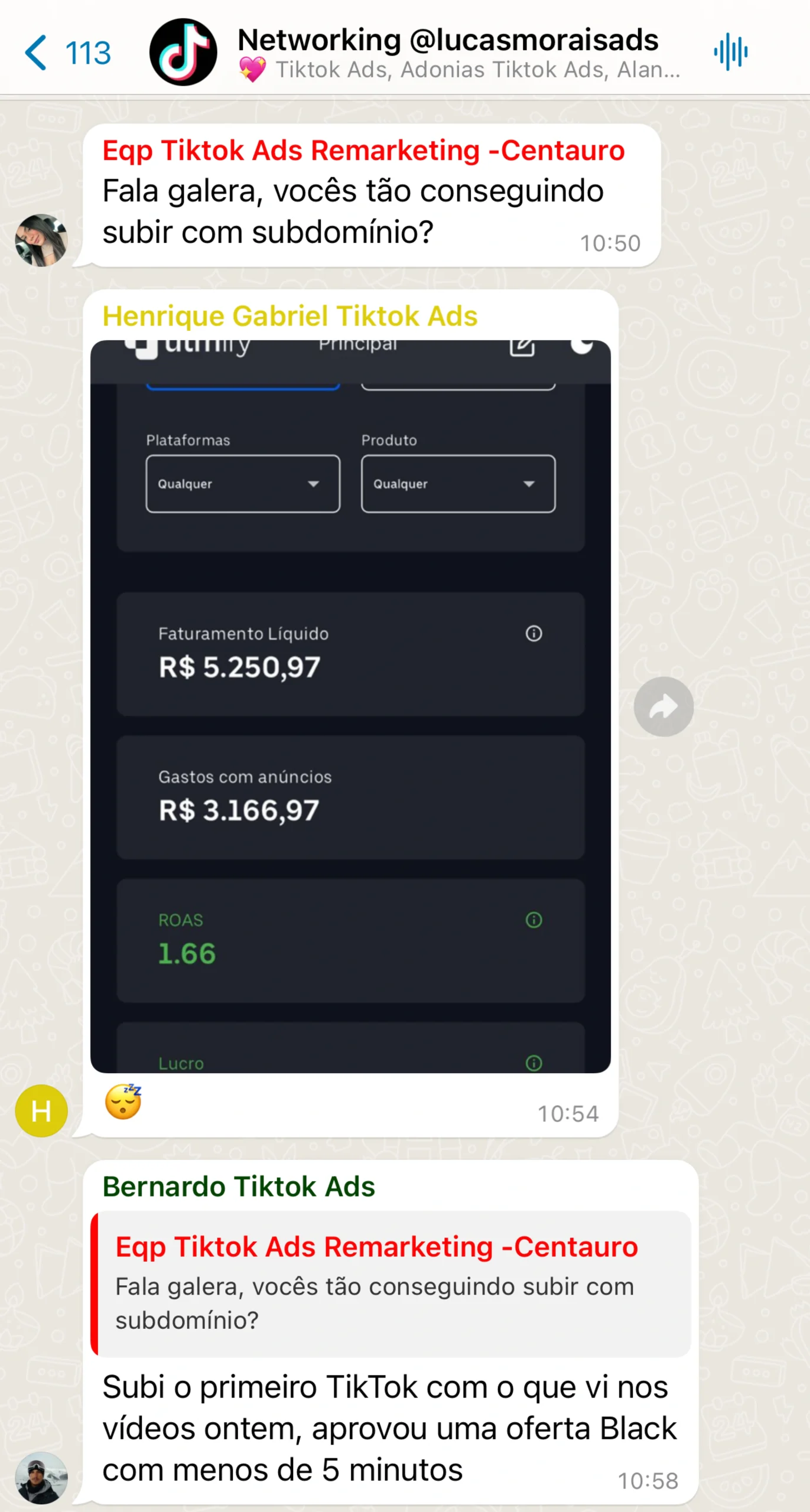
Task: Open Bernardo Tiktok Ads sender name
Action: pos(239,1187)
